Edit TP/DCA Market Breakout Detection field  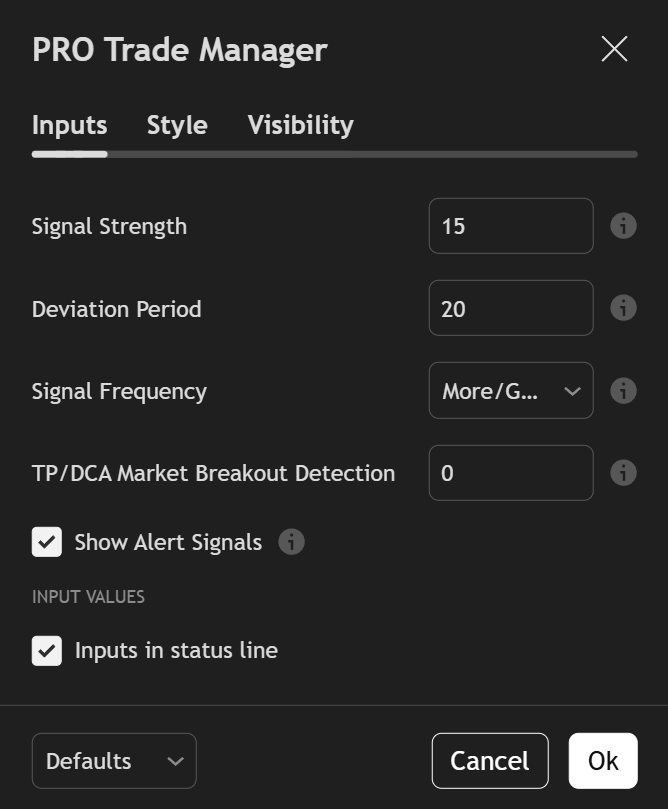(510, 473)
